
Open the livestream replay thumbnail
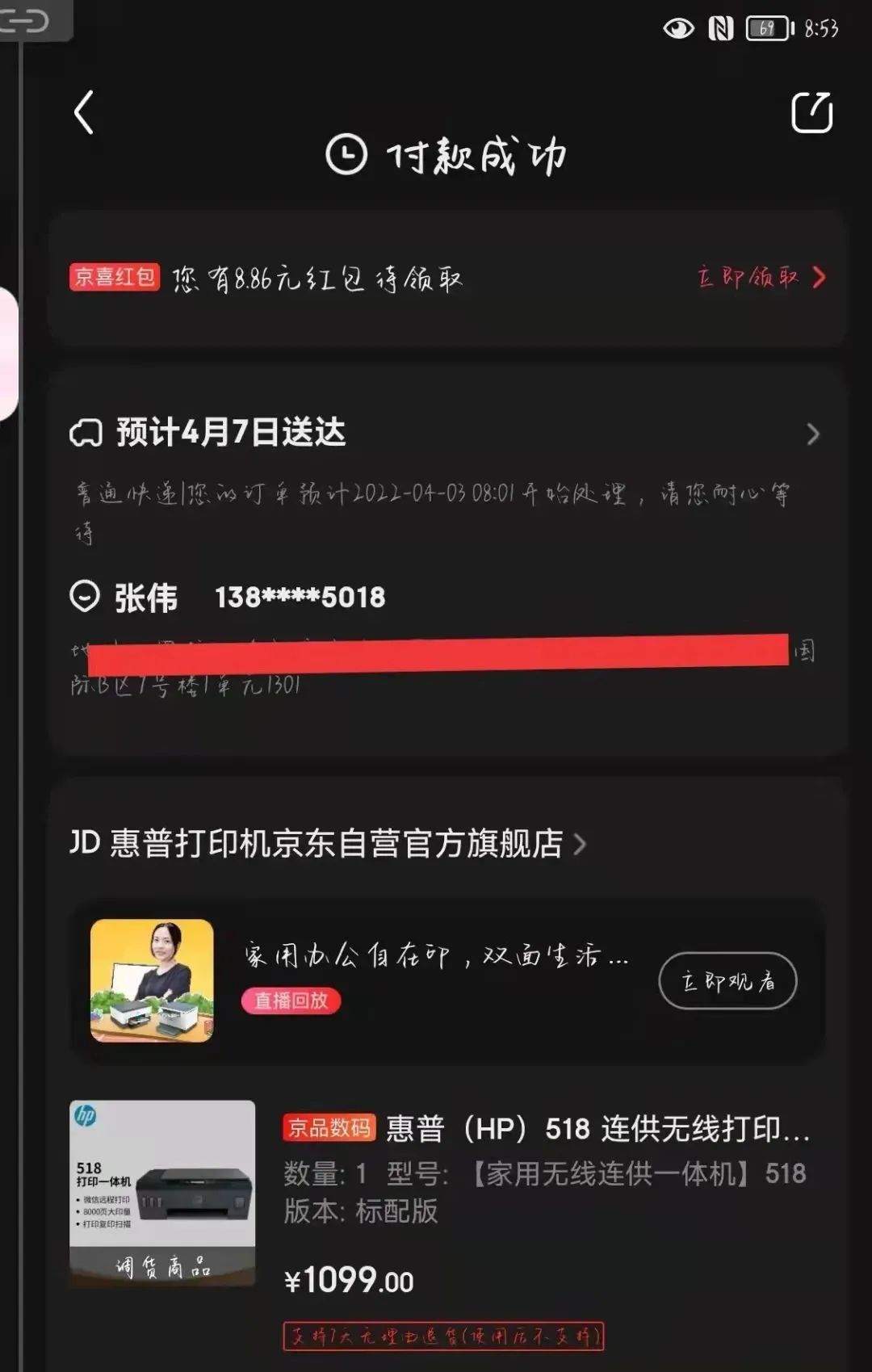(x=152, y=980)
